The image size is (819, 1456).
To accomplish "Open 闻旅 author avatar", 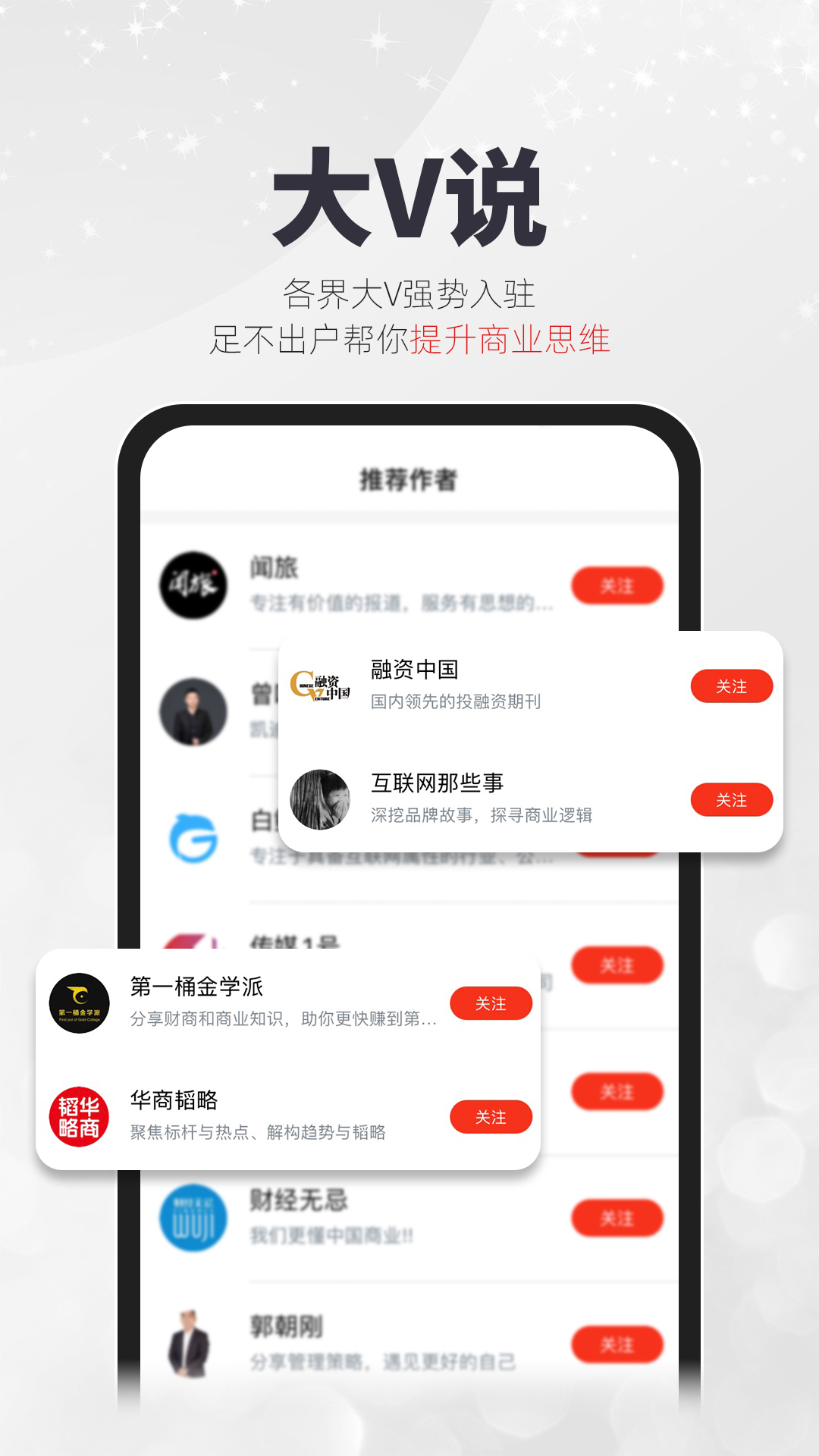I will (193, 585).
